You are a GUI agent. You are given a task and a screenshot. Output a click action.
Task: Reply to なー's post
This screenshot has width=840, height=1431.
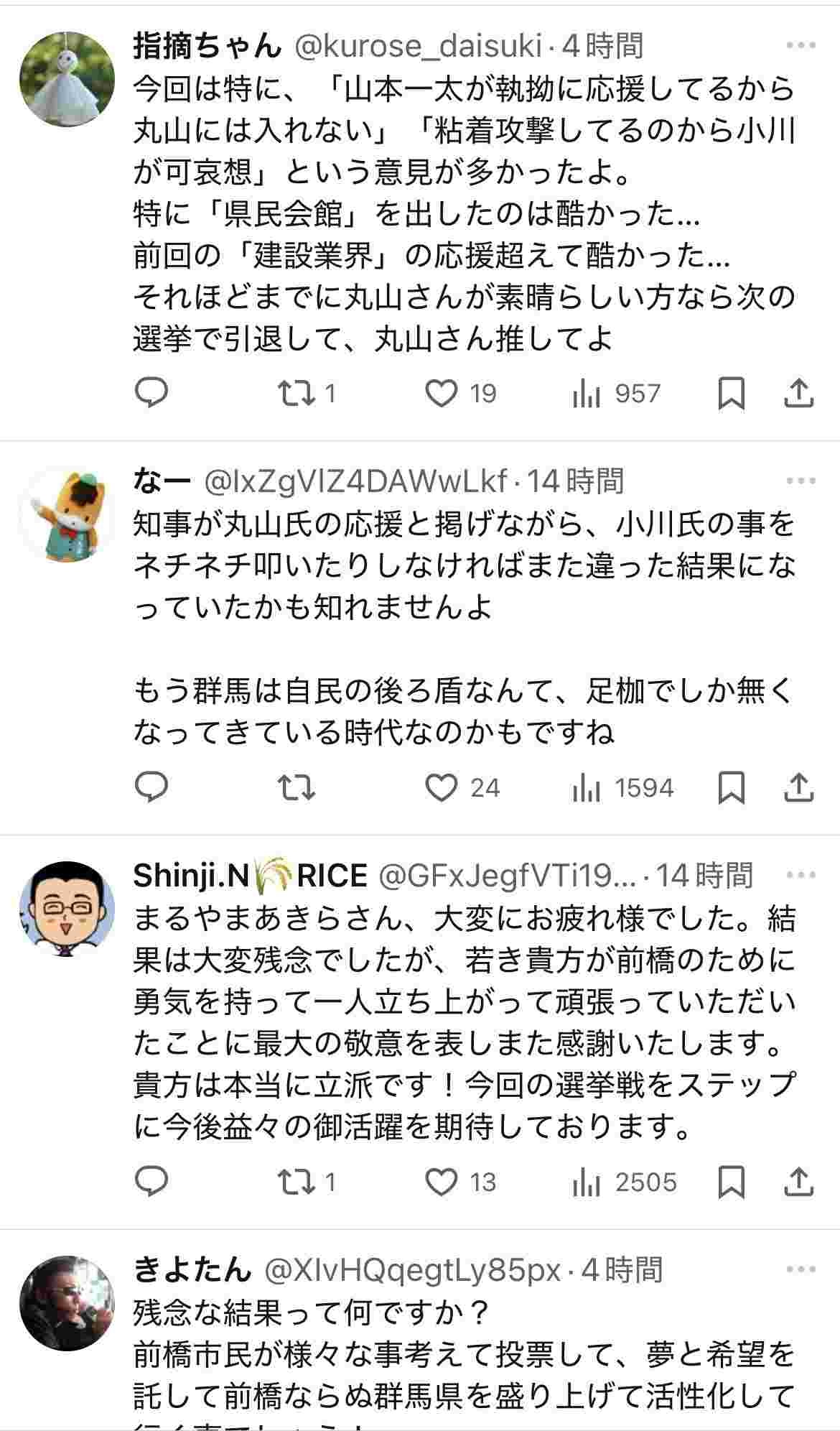coord(151,787)
